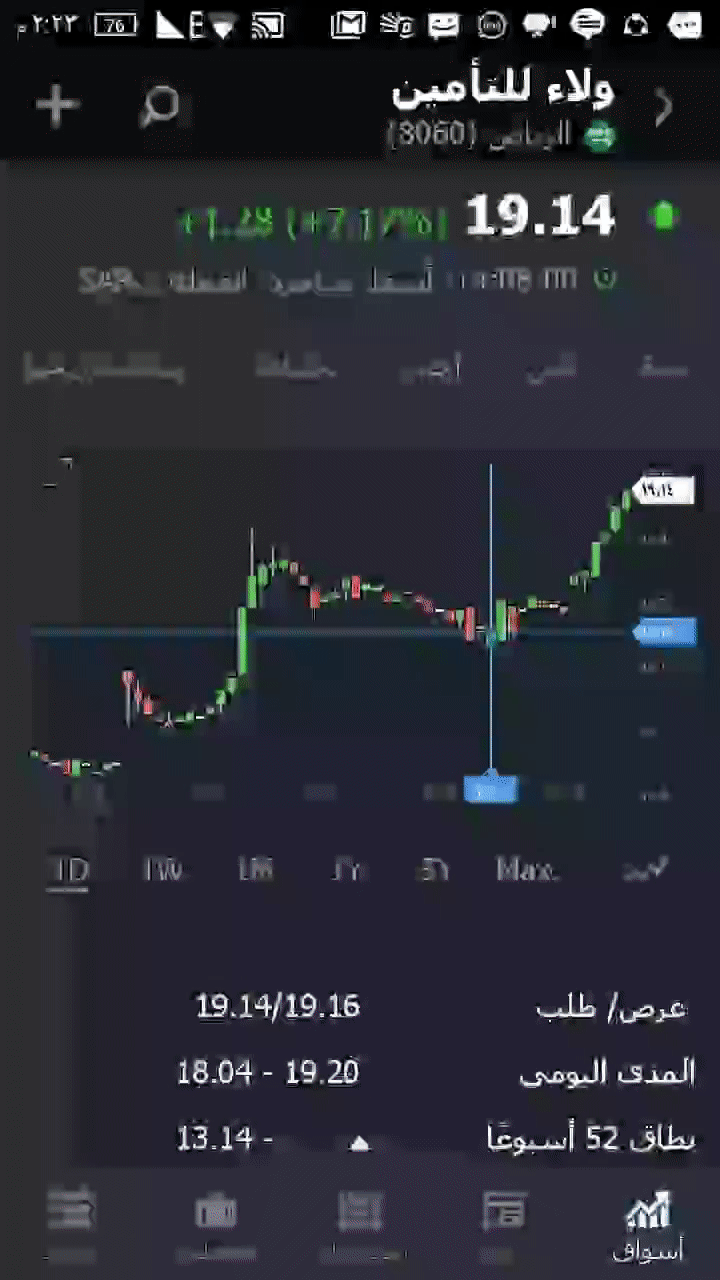Switch to the portfolio briefcase tab

(x=215, y=1224)
